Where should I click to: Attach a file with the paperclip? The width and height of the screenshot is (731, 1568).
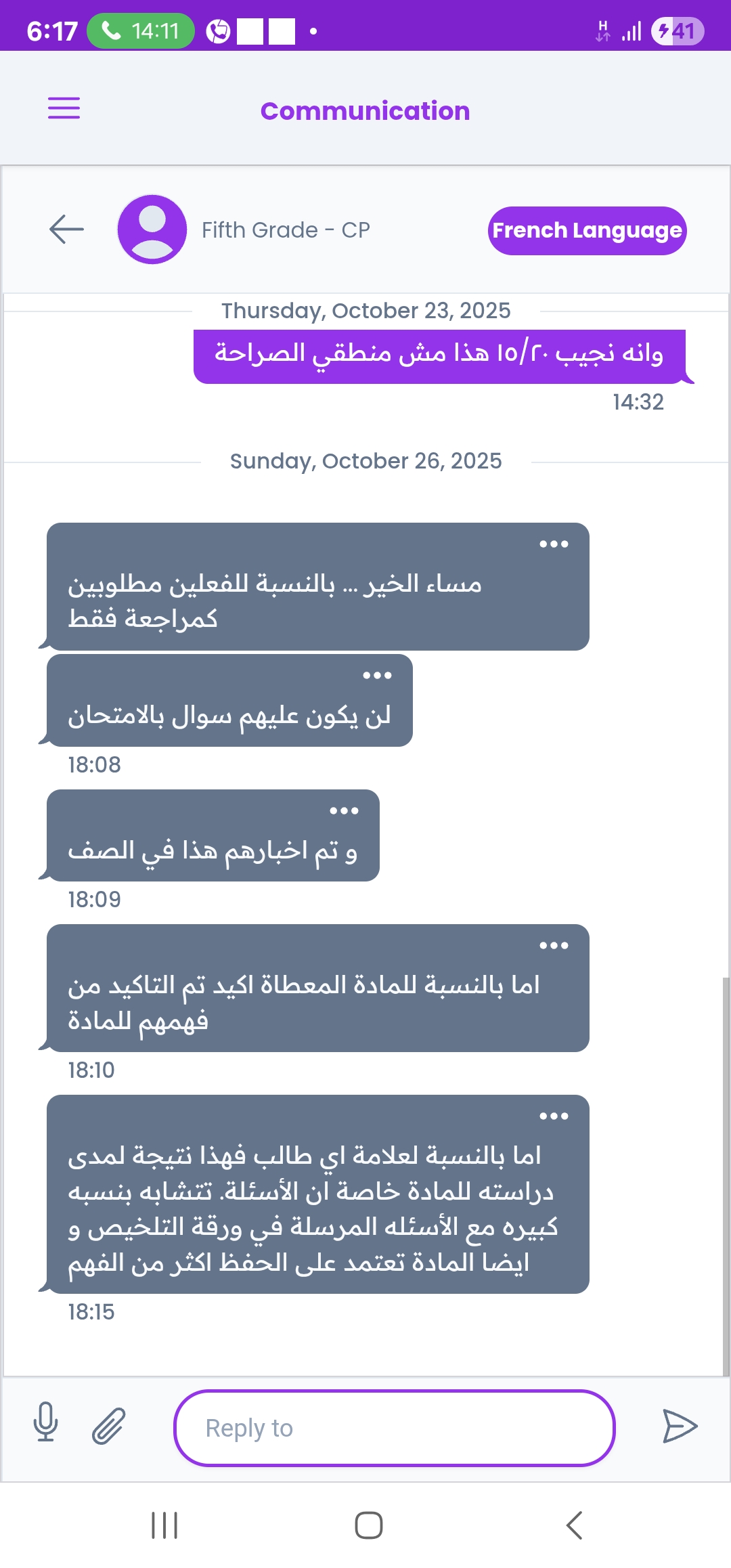[x=108, y=1426]
